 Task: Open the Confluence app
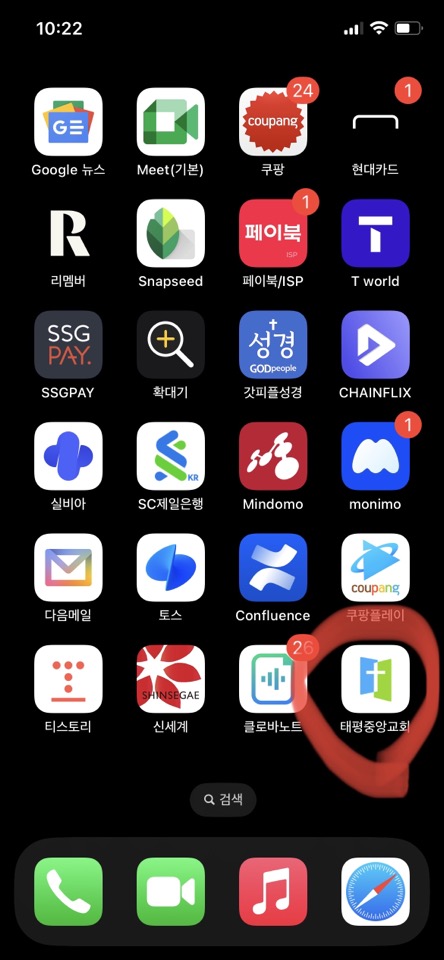click(273, 568)
